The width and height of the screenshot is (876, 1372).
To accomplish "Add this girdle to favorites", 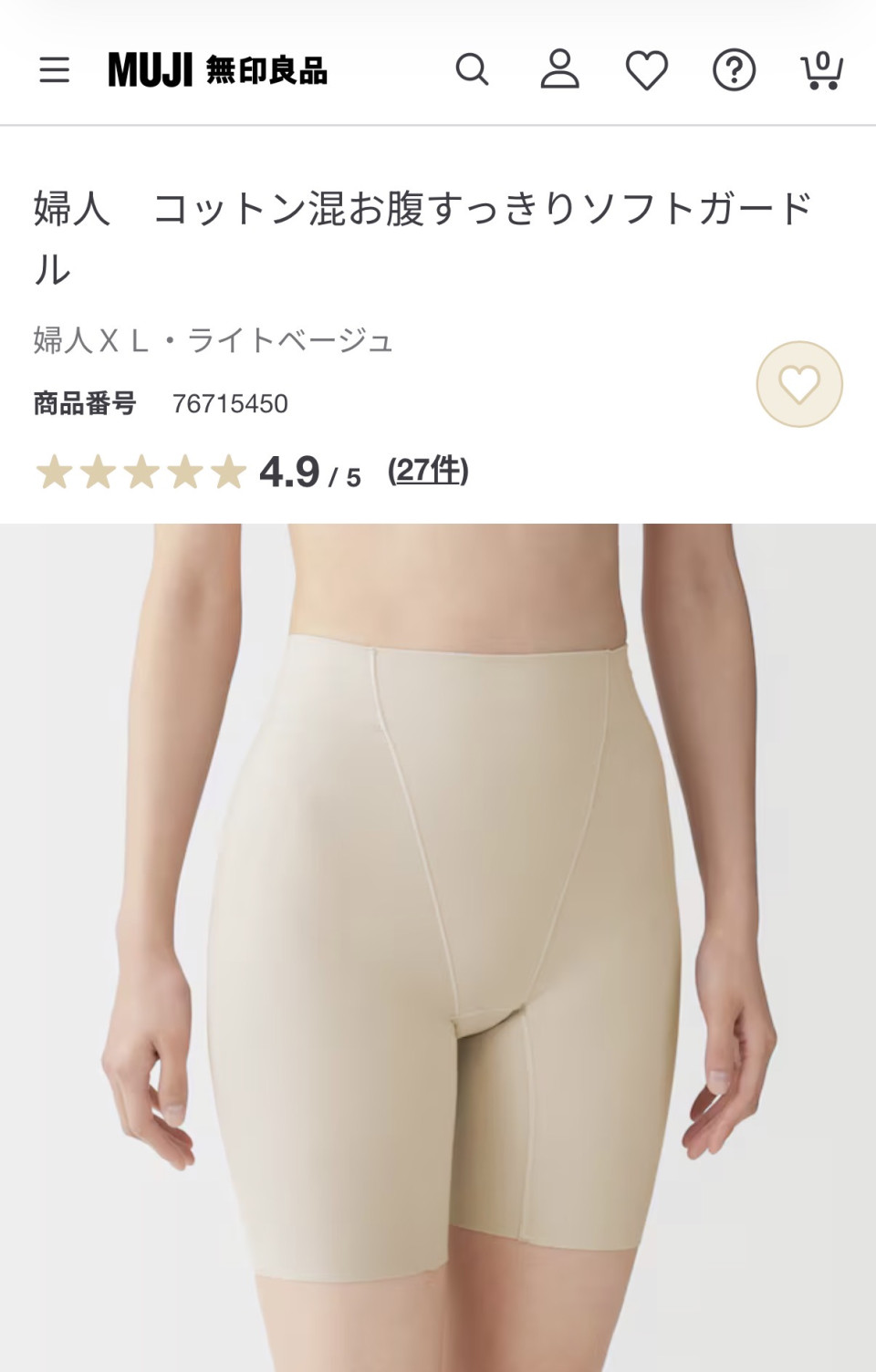I will tap(799, 384).
